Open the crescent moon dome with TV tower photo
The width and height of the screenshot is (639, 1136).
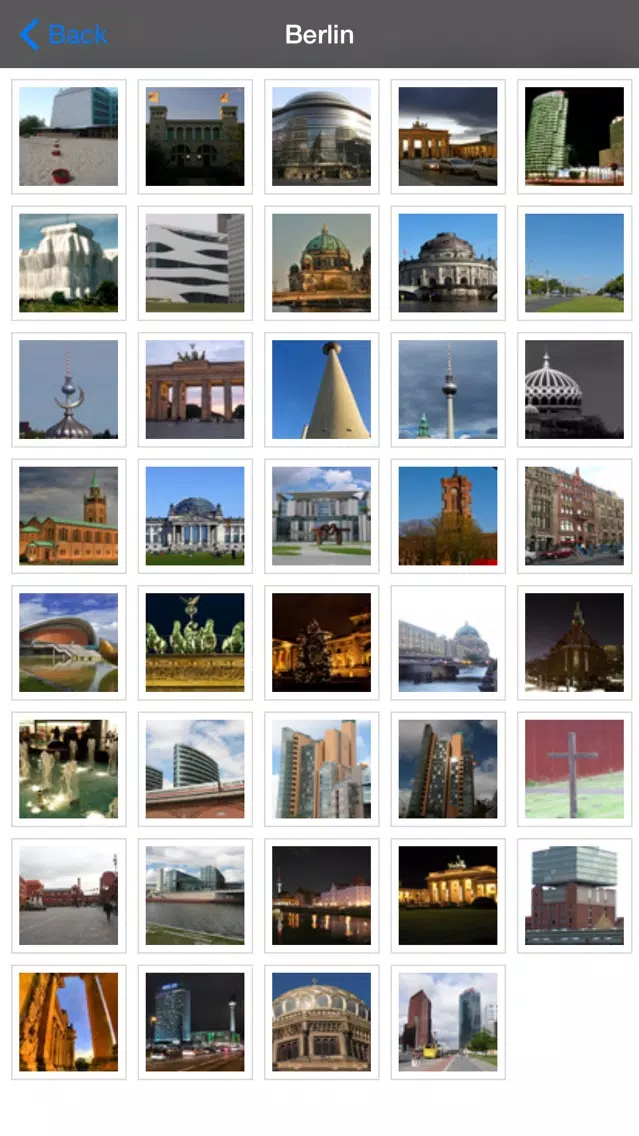[x=69, y=390]
